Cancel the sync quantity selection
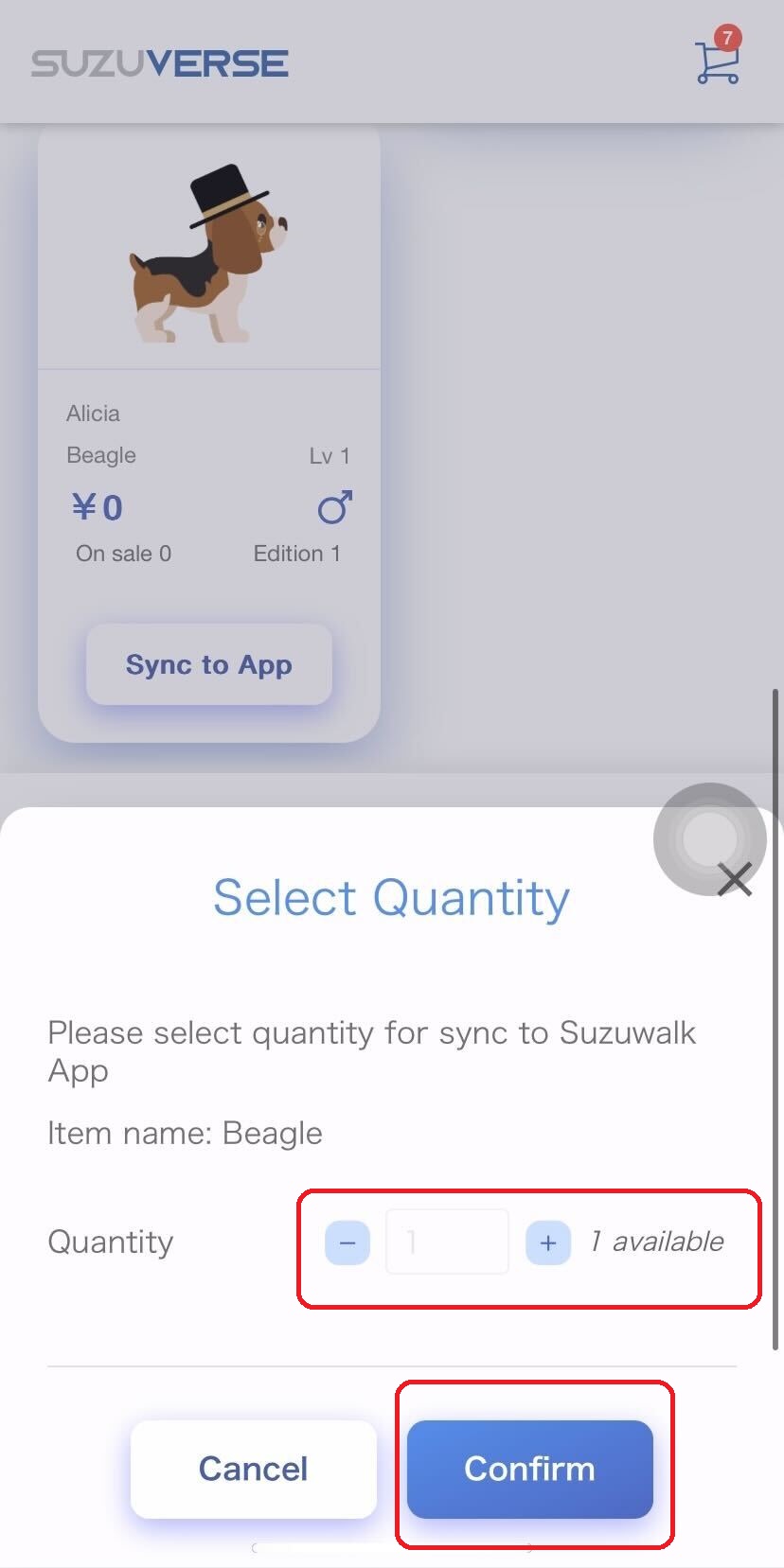The image size is (784, 1568). pyautogui.click(x=253, y=1469)
